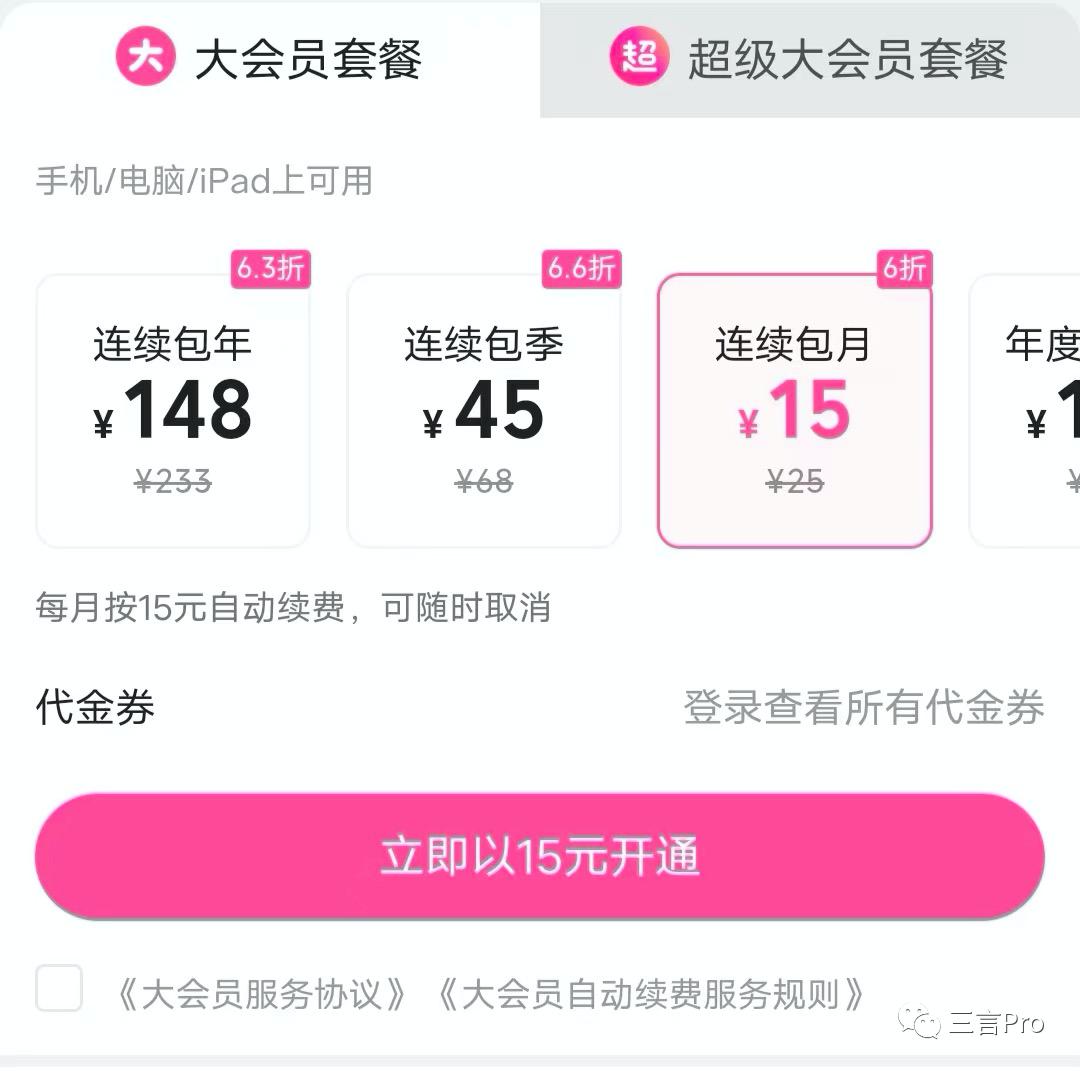Read 《大会员自动续费服务规则》 link
Viewport: 1080px width, 1071px height.
[x=650, y=994]
